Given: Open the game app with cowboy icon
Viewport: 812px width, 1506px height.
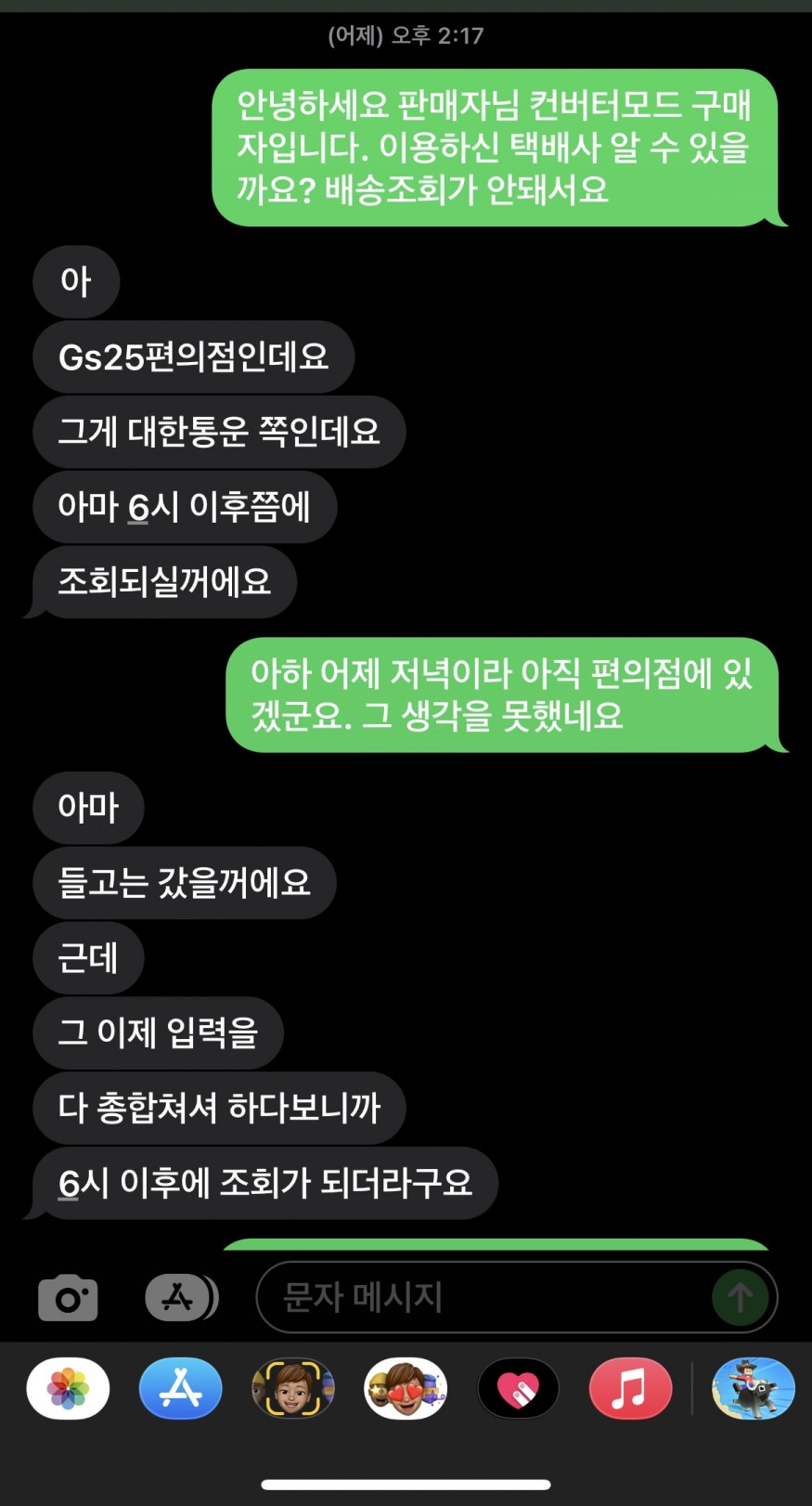Looking at the screenshot, I should [x=753, y=1389].
